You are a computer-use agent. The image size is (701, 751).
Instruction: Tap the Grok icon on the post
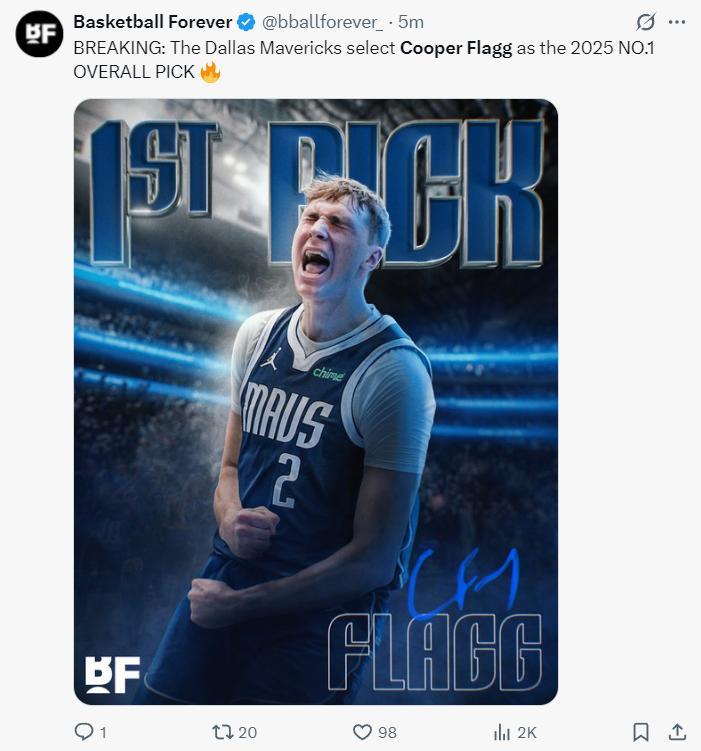pos(646,23)
